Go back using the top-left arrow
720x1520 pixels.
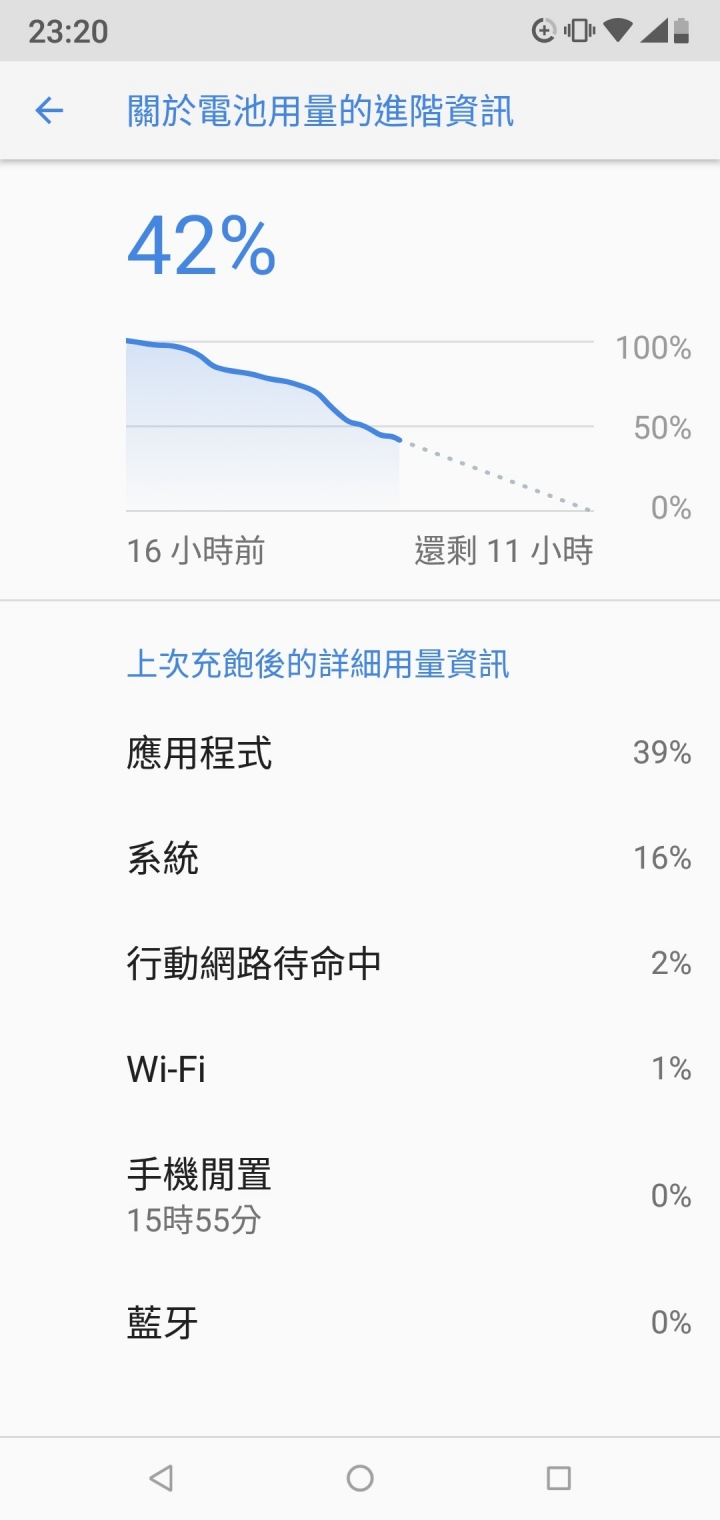tap(49, 111)
